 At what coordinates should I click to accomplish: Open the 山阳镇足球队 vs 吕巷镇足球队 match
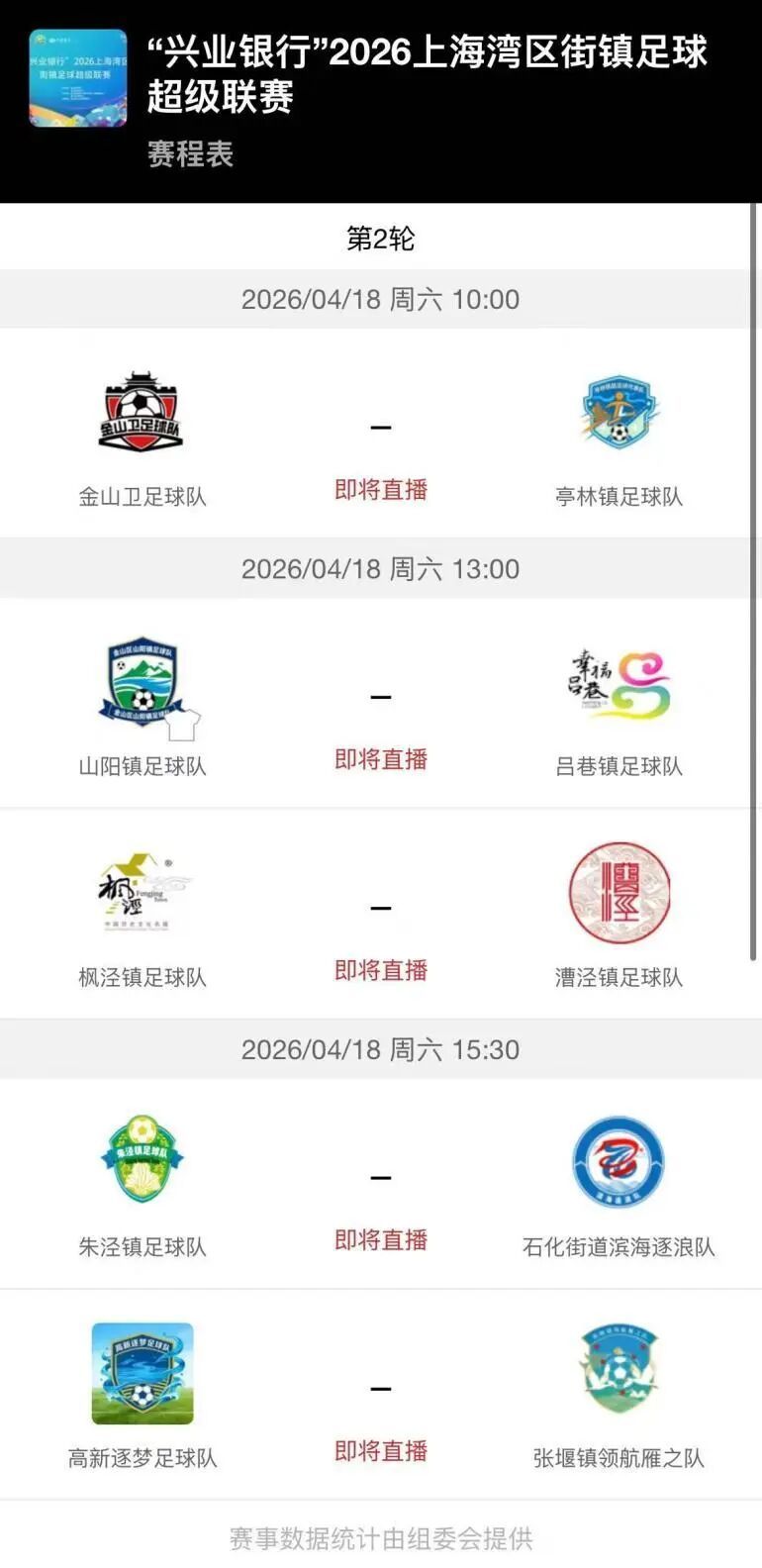tap(381, 705)
